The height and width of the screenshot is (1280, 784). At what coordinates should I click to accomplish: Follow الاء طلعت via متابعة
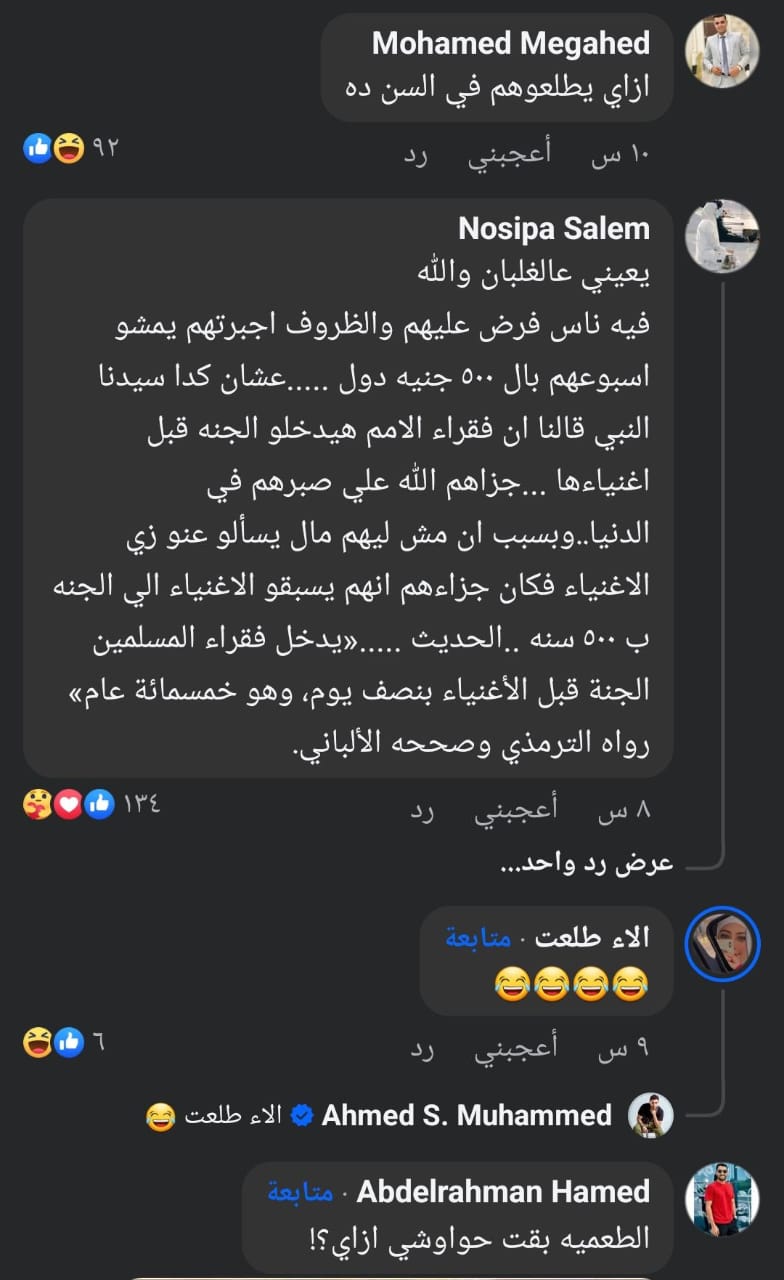(478, 937)
